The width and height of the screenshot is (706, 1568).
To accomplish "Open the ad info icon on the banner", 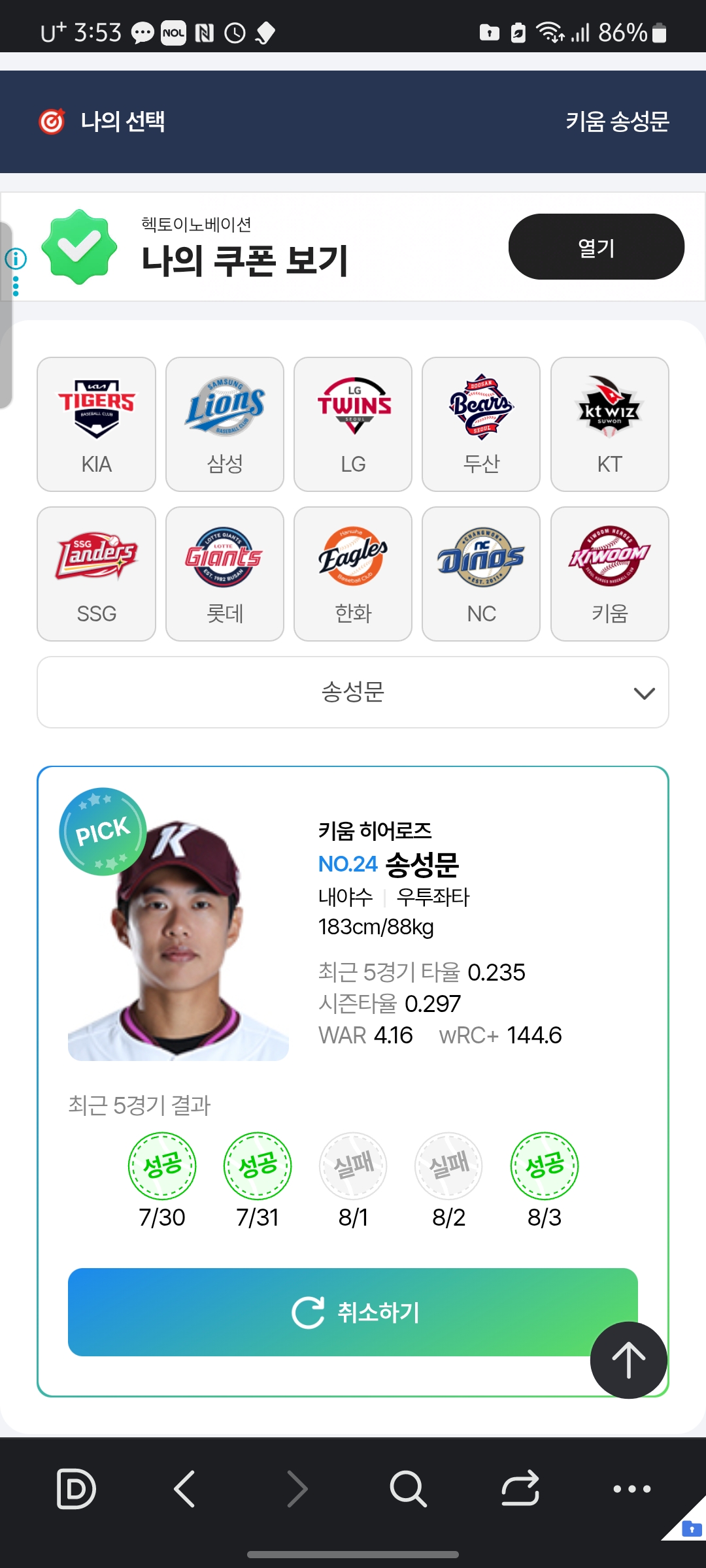I will pyautogui.click(x=16, y=259).
